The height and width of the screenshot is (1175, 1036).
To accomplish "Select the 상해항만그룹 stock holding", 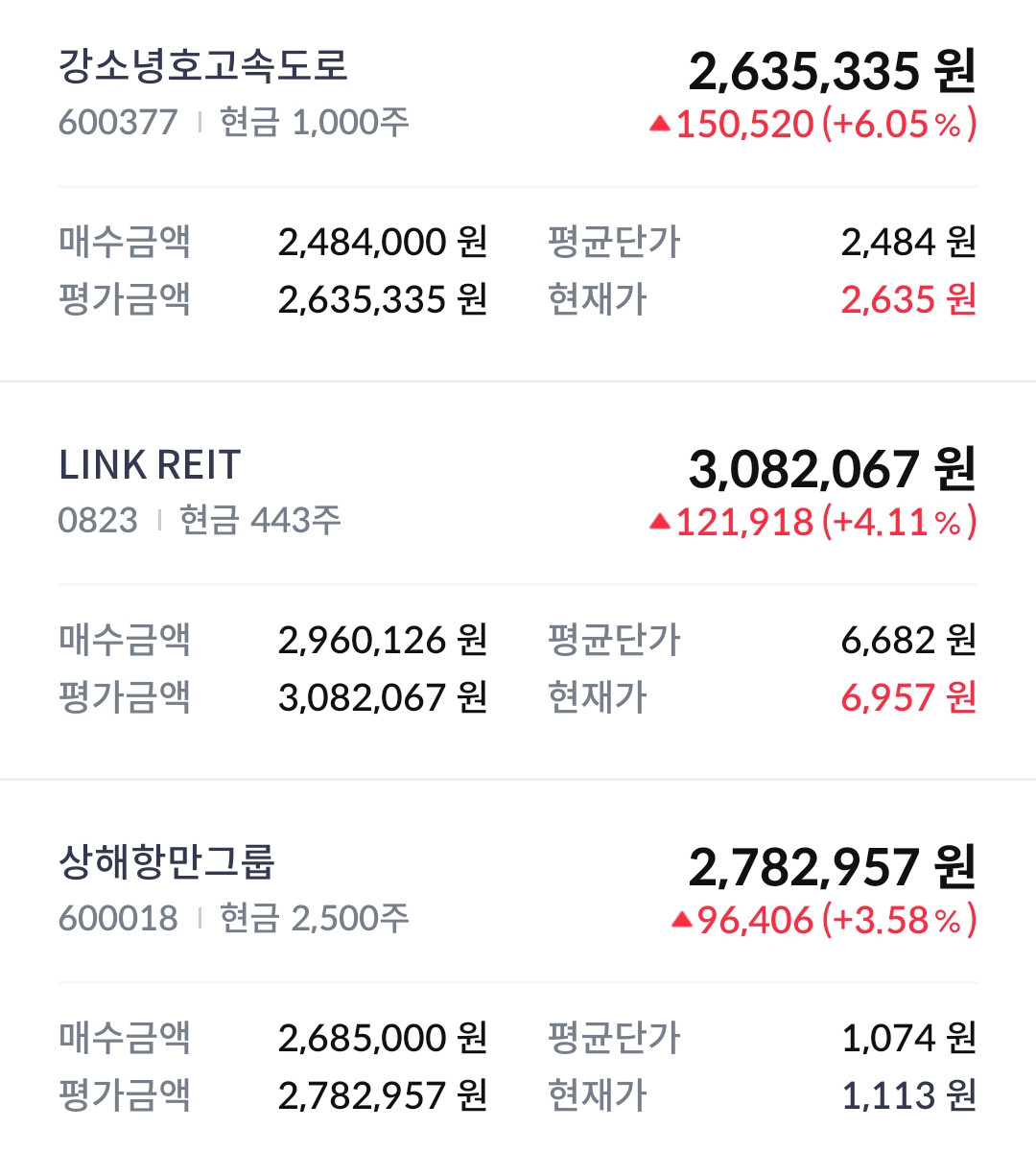I will (167, 863).
